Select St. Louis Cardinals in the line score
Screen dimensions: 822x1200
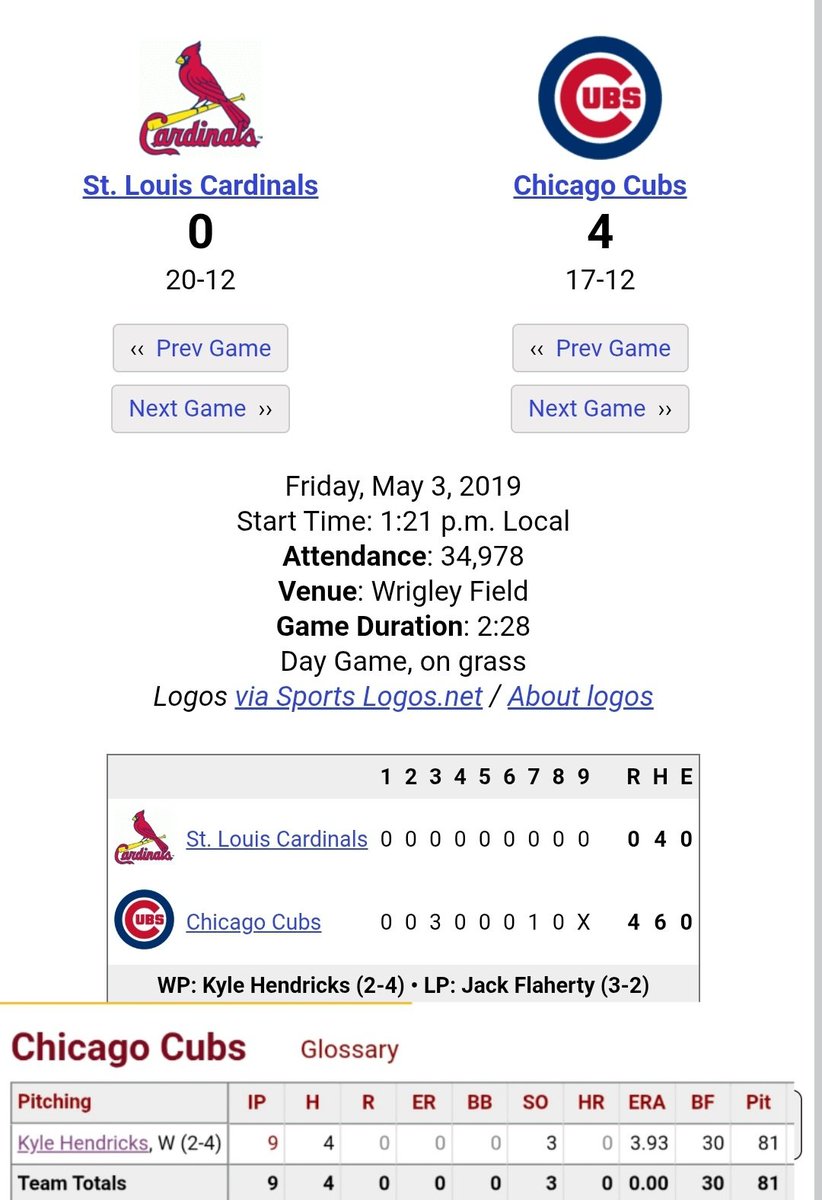click(277, 839)
